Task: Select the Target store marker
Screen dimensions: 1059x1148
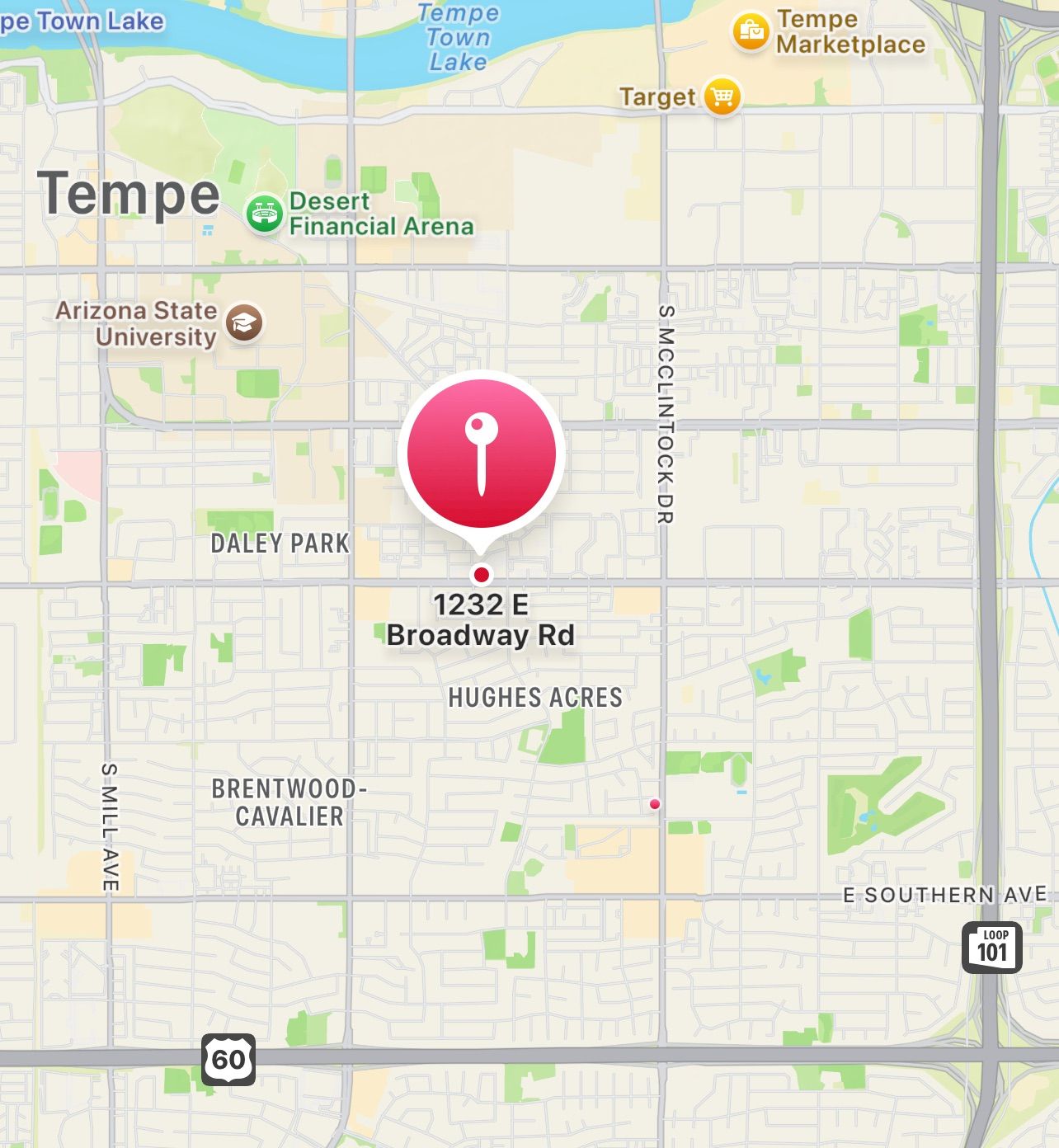Action: [722, 96]
